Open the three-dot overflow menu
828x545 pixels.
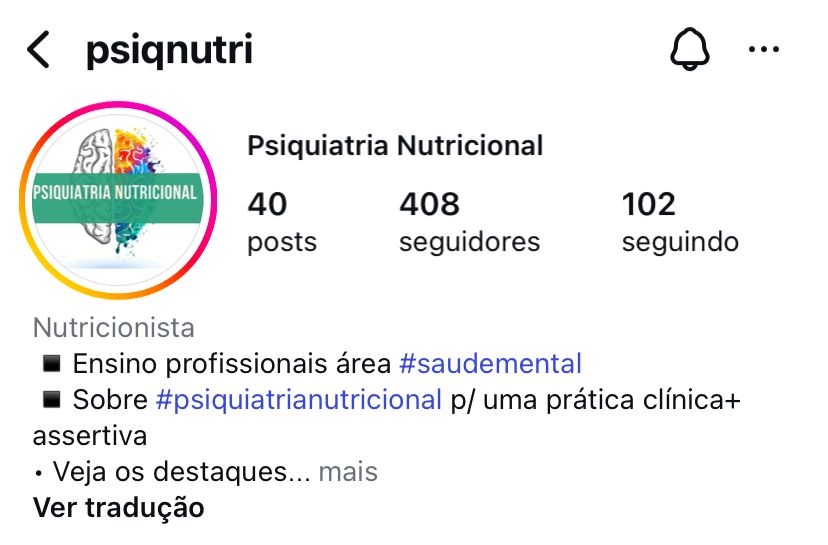click(764, 49)
